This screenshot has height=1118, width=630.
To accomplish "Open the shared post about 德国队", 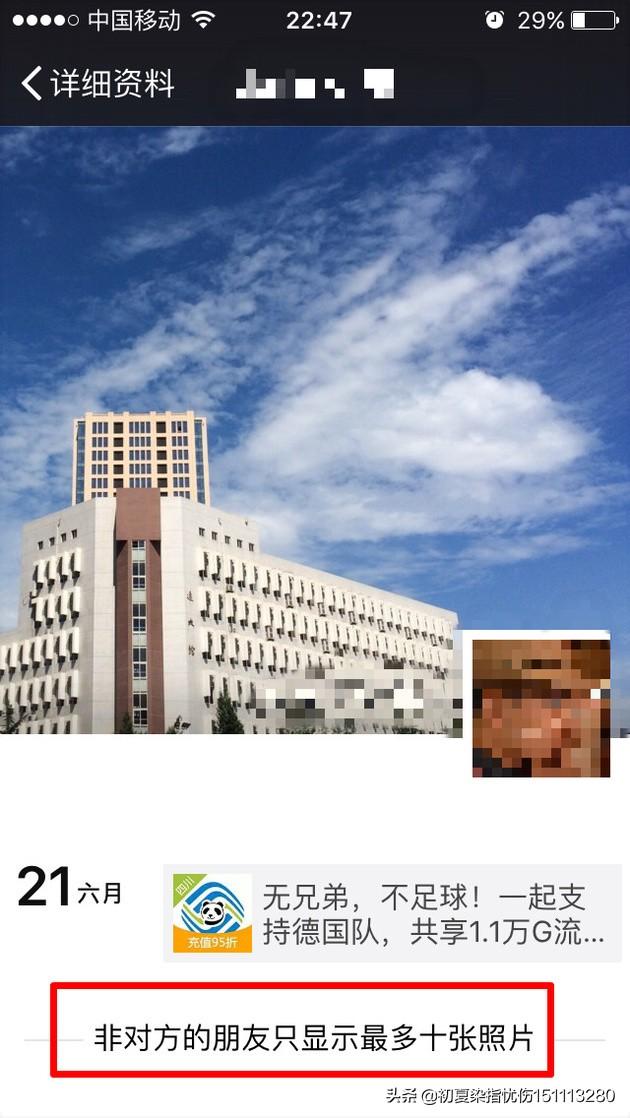I will (392, 914).
